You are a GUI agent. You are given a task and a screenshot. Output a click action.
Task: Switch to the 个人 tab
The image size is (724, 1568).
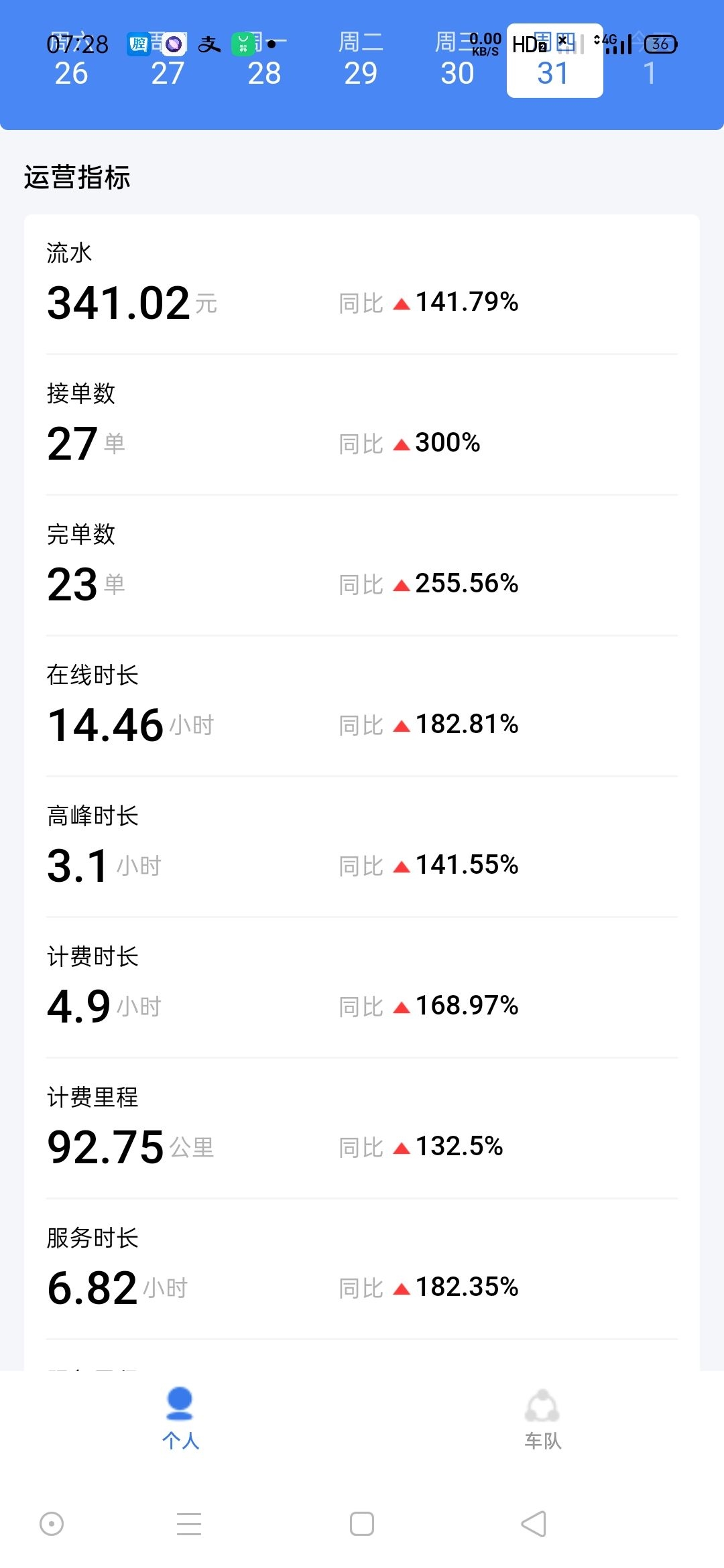coord(180,1418)
